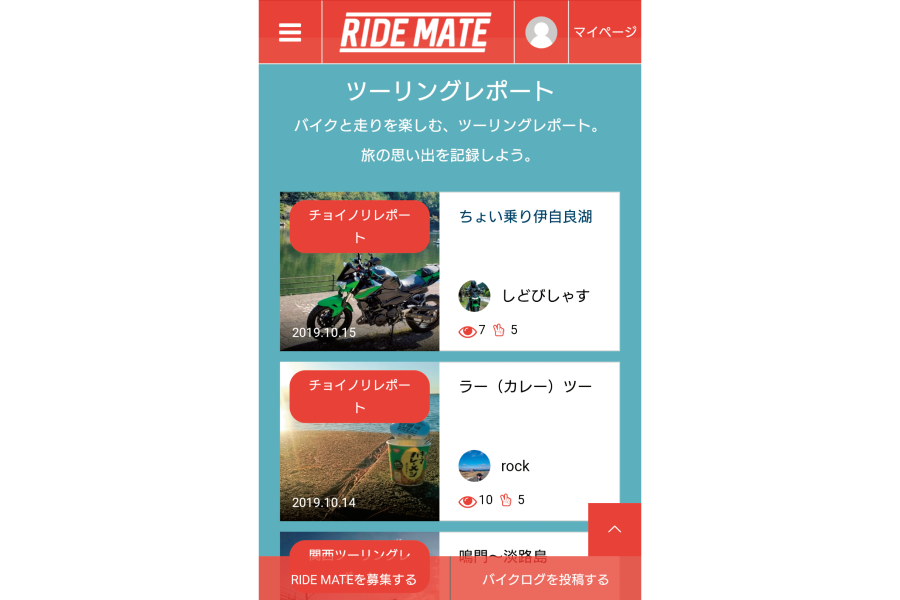Open マイページ profile page
Image resolution: width=900 pixels, height=600 pixels.
pos(604,32)
